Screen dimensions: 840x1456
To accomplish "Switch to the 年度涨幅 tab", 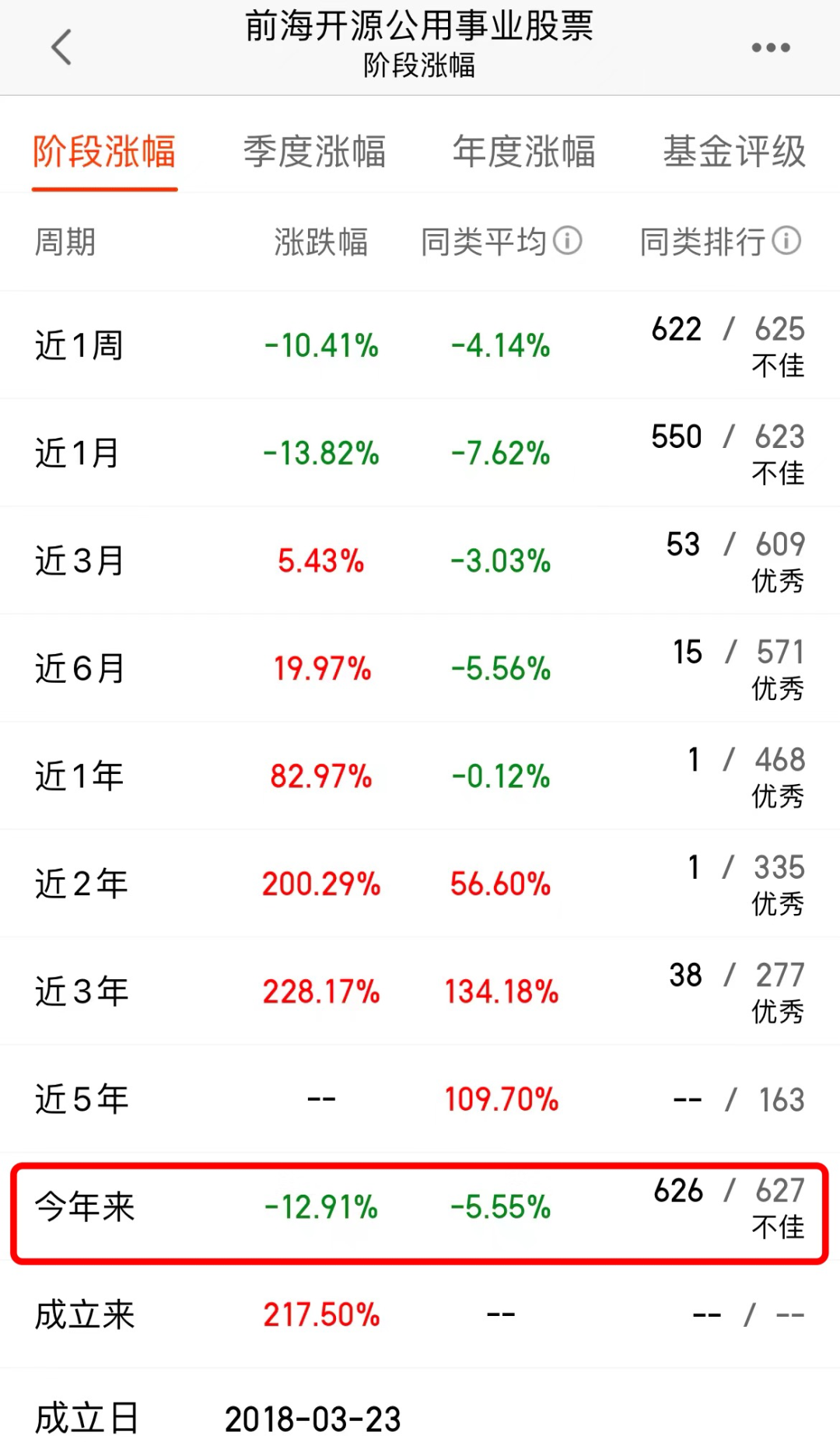I will (524, 152).
